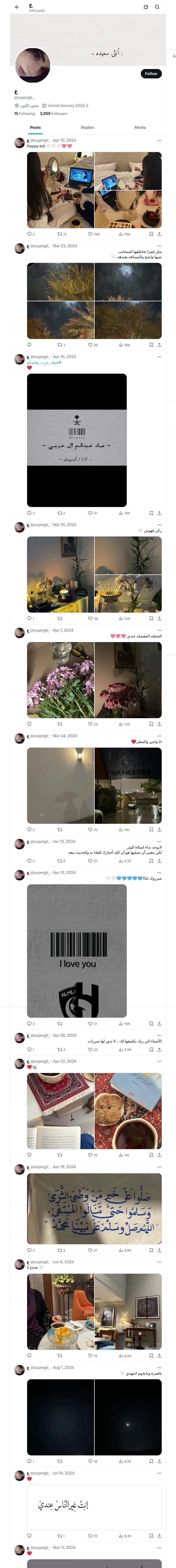The image size is (176, 1568).
Task: Open overflow menu on Apr 10 hashtag post
Action: pos(160,357)
